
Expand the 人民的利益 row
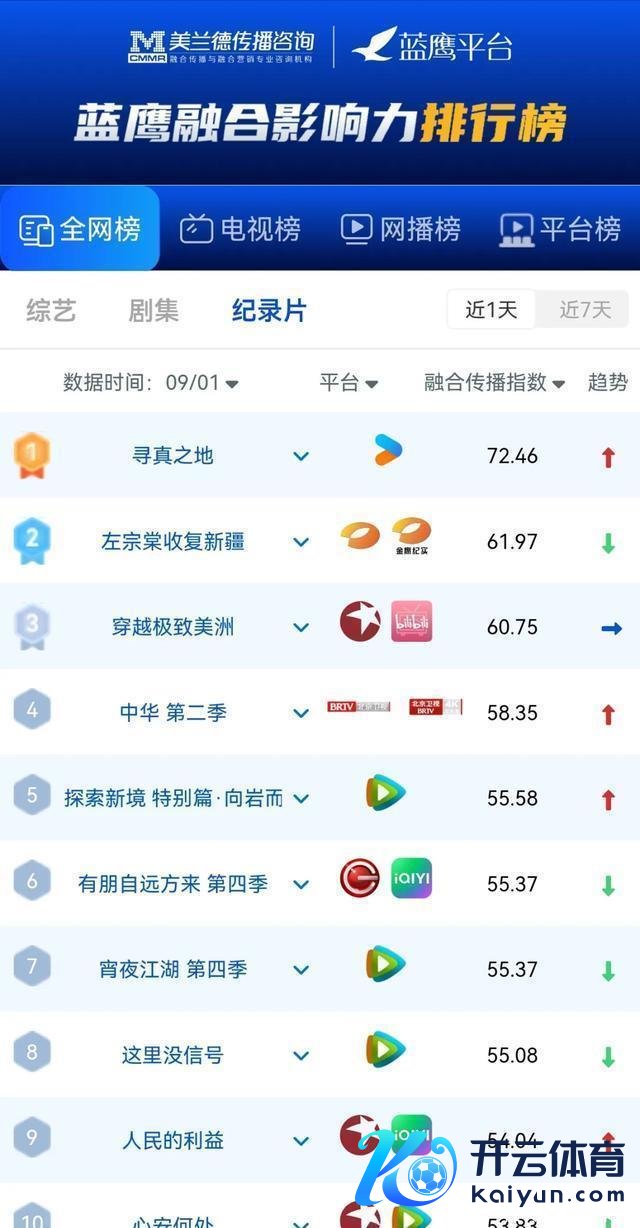(301, 1141)
